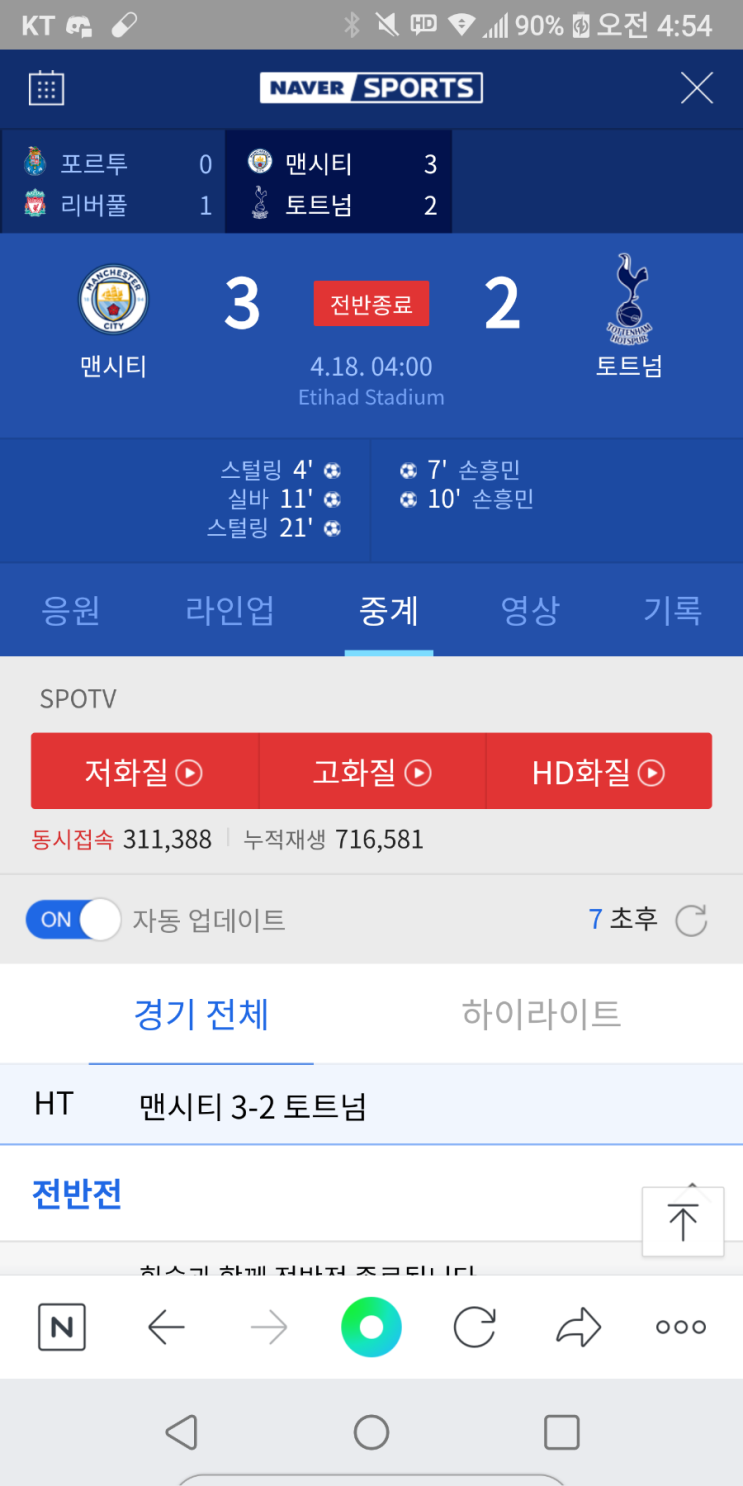Tap the system home button
Screen dimensions: 743x1486
click(x=371, y=1432)
